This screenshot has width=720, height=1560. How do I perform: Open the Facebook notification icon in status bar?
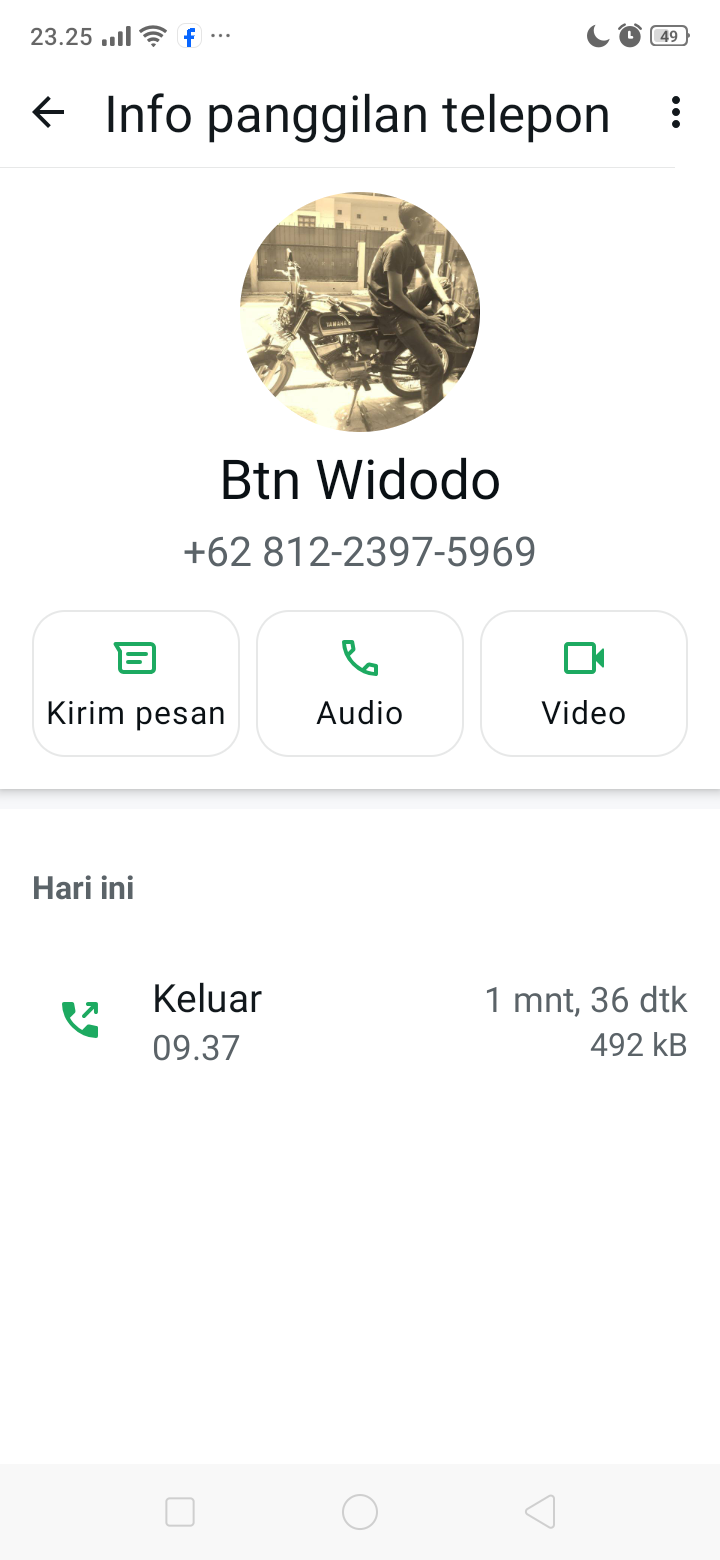(188, 35)
